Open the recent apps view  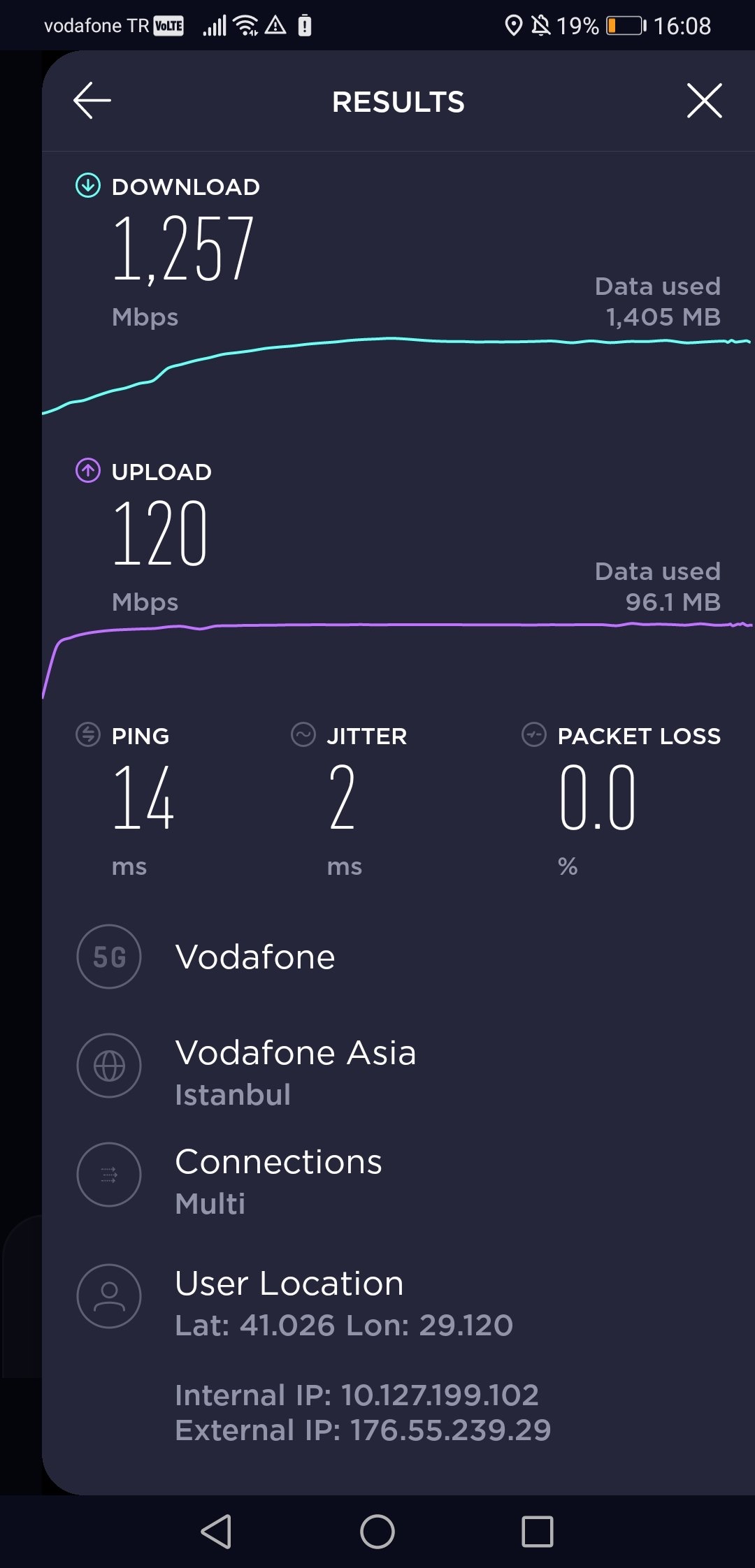pos(538,1532)
